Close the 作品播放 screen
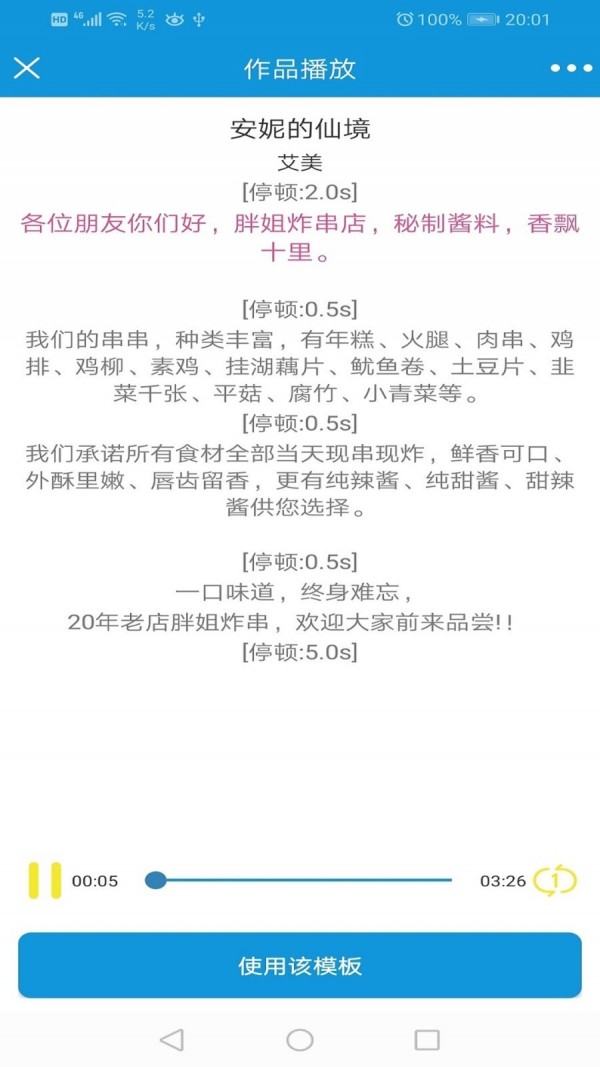The height and width of the screenshot is (1067, 600). click(26, 68)
